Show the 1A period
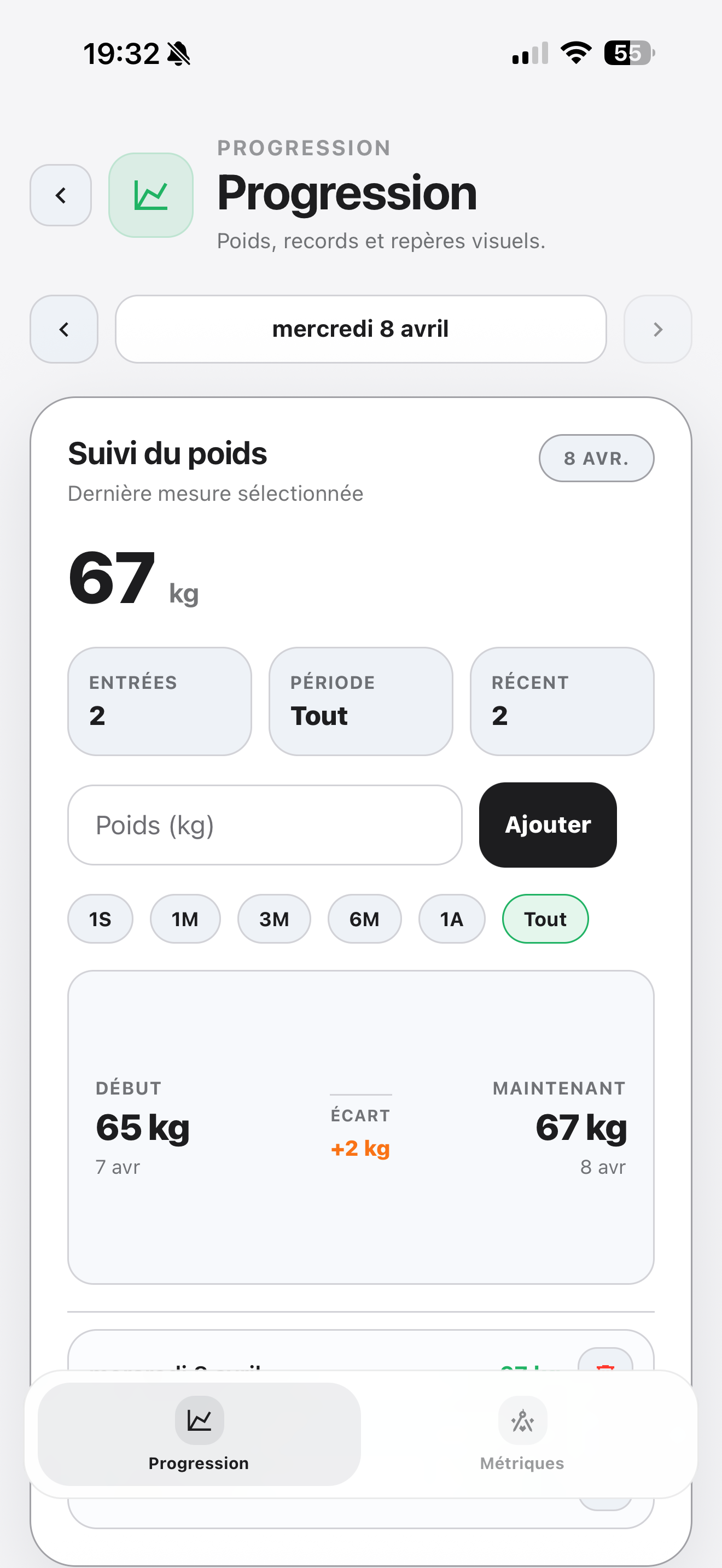 pyautogui.click(x=452, y=918)
